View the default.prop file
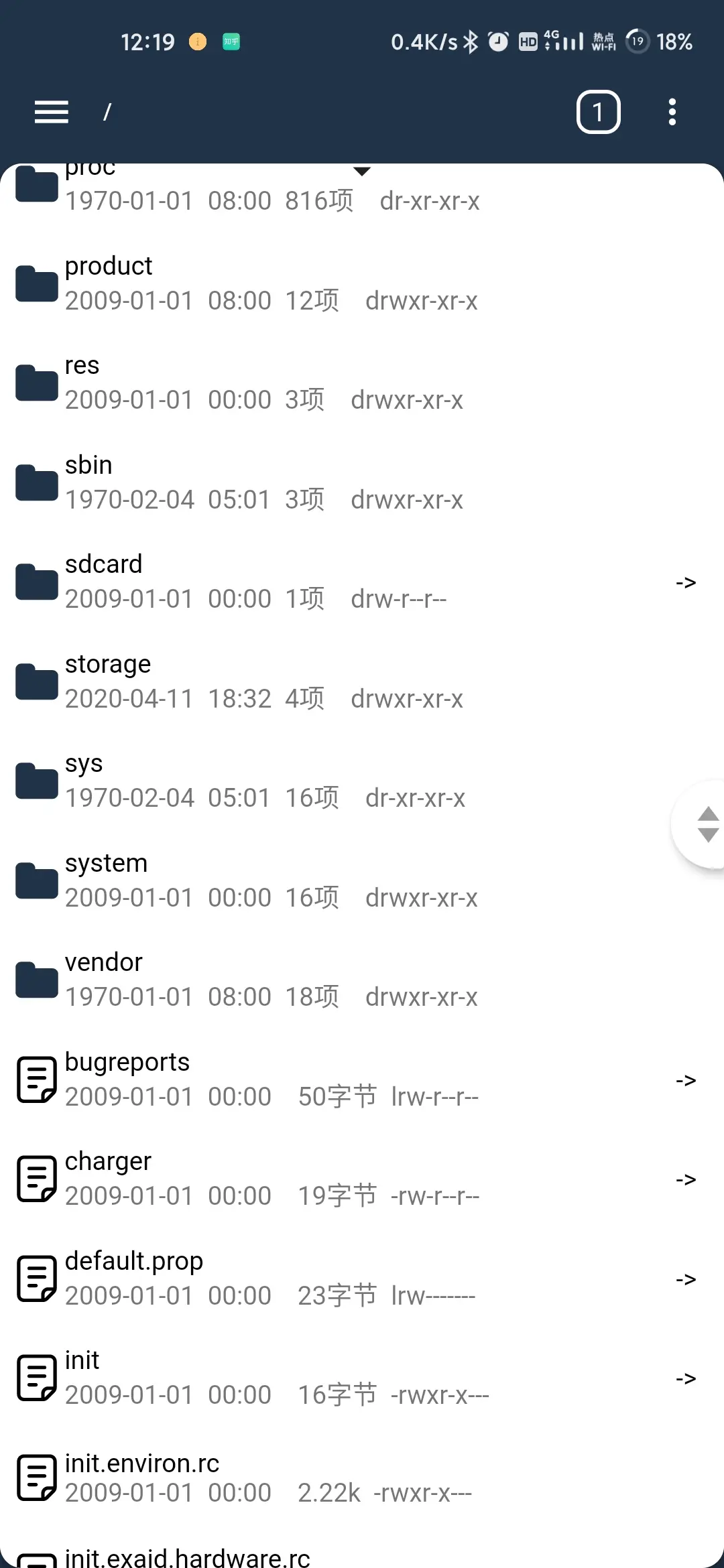This screenshot has width=724, height=1568. pos(268,1279)
